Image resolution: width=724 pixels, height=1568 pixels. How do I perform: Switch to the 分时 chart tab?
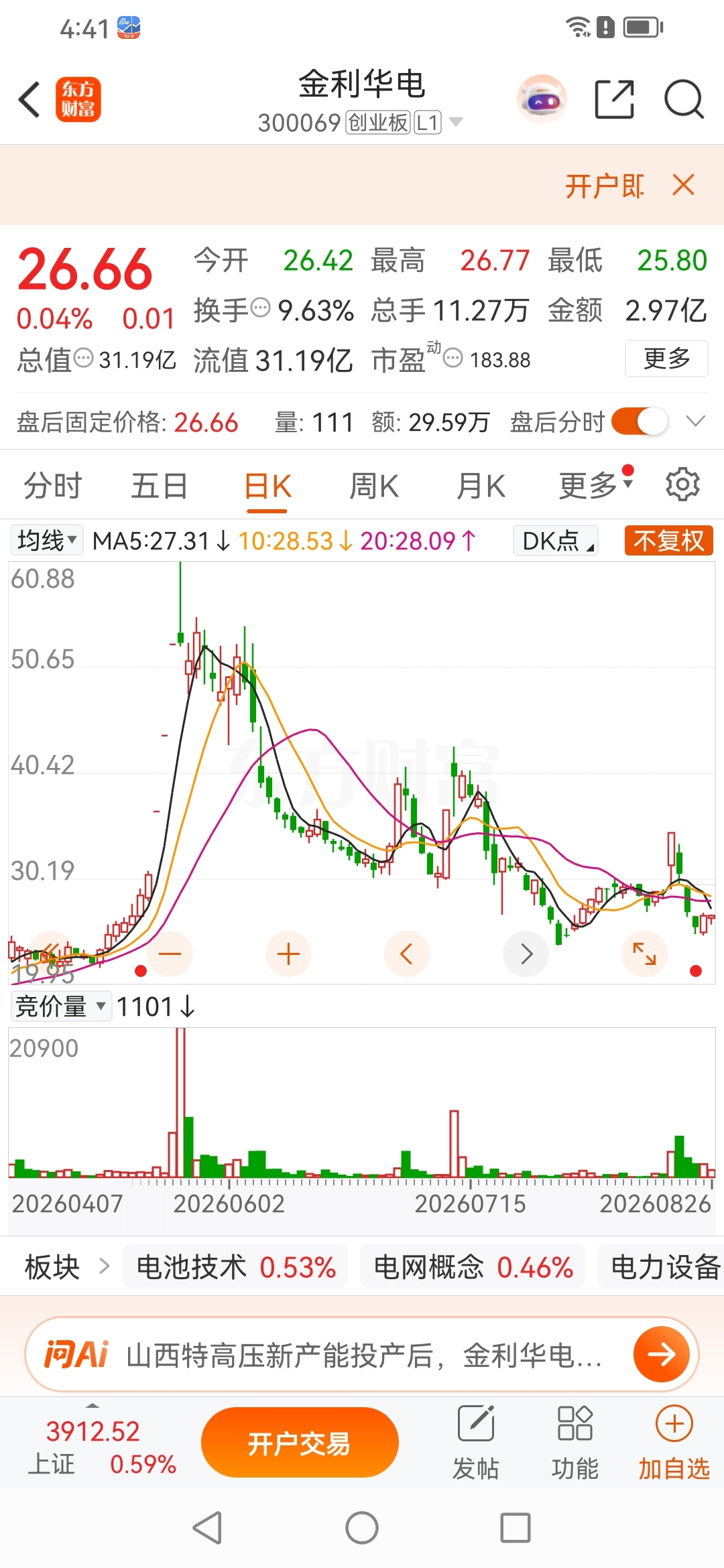point(53,486)
